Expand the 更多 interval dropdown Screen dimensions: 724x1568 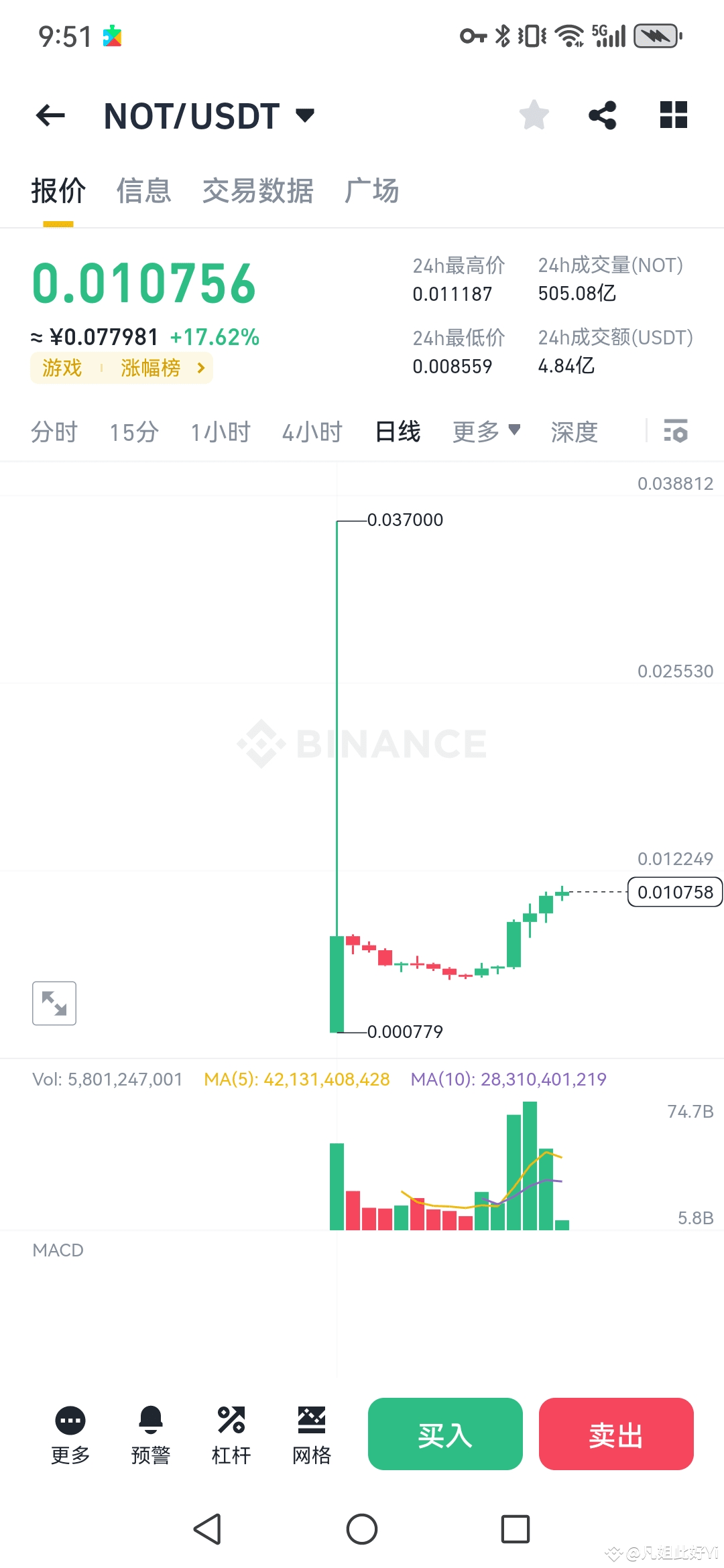(487, 432)
